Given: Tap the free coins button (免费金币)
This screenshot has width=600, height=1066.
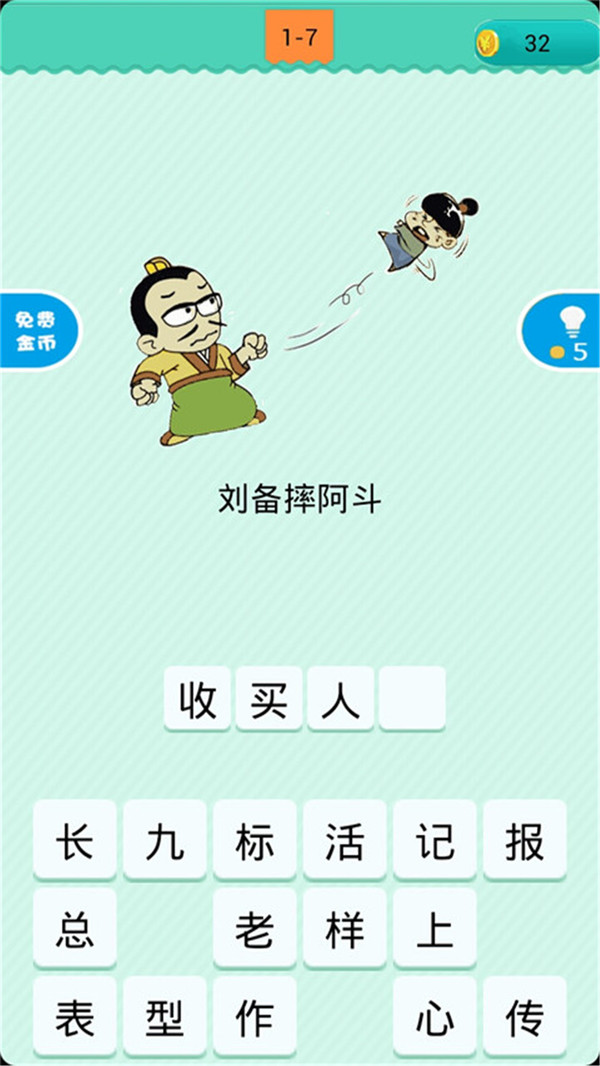Looking at the screenshot, I should 35,331.
